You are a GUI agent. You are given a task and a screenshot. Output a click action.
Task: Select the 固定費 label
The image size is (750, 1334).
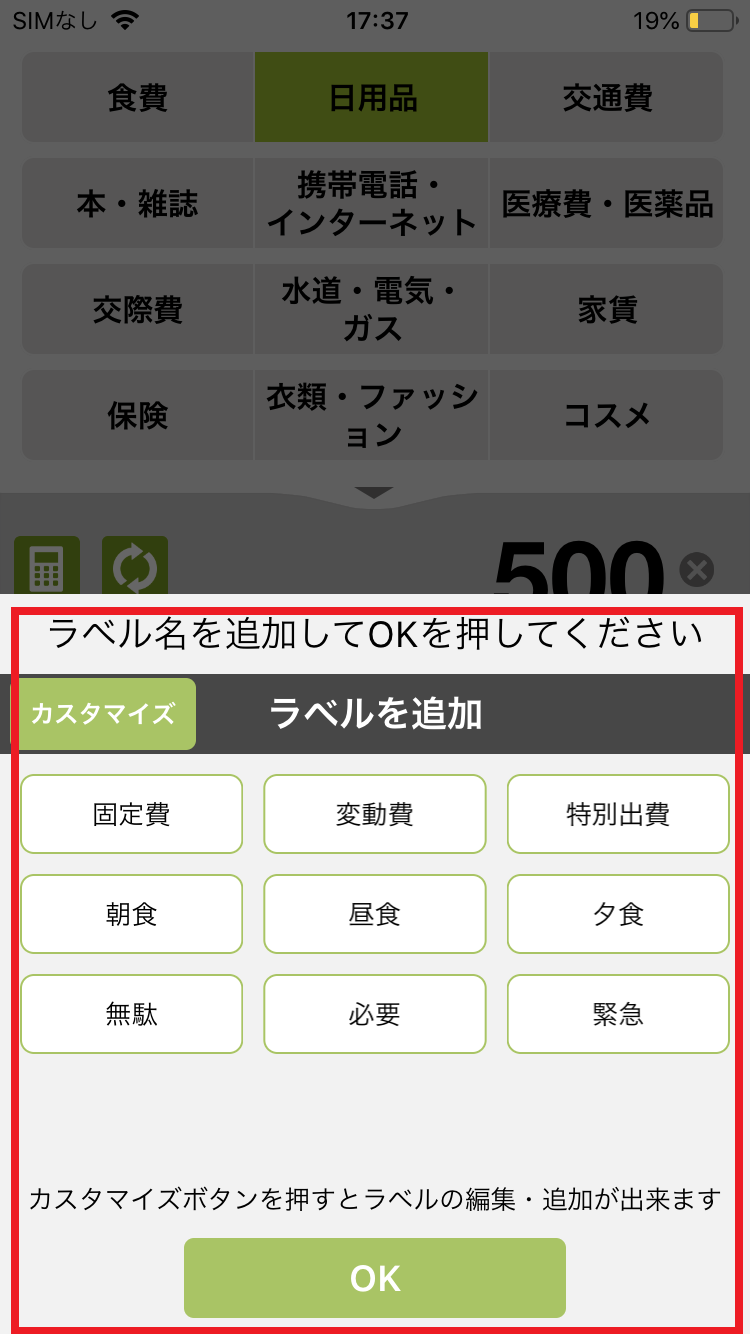click(131, 814)
